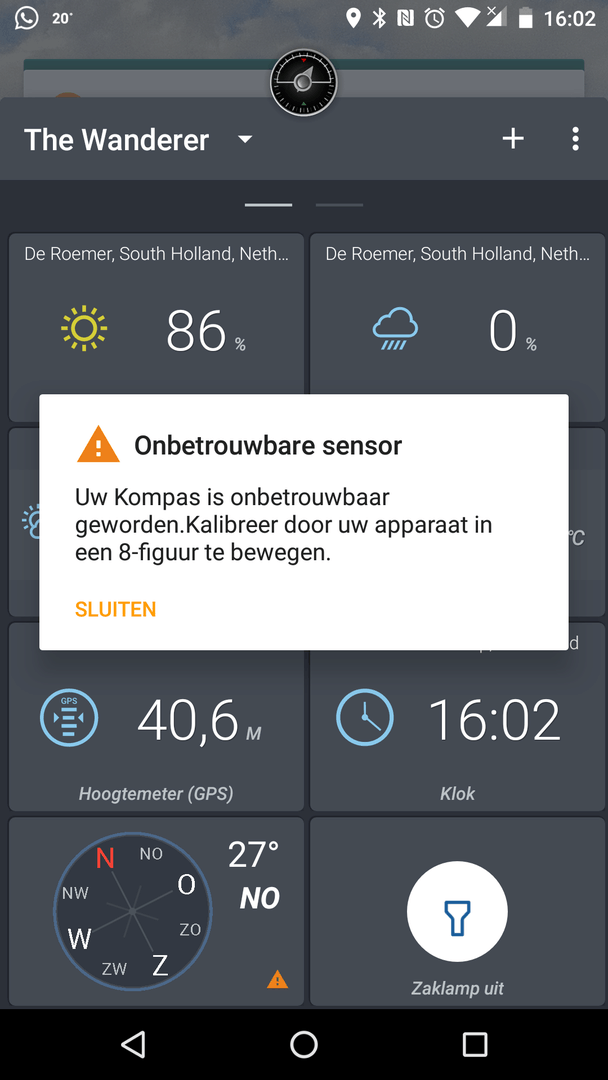Dismiss the dialog with SLUITEN
Screen dimensions: 608x1080
point(116,610)
